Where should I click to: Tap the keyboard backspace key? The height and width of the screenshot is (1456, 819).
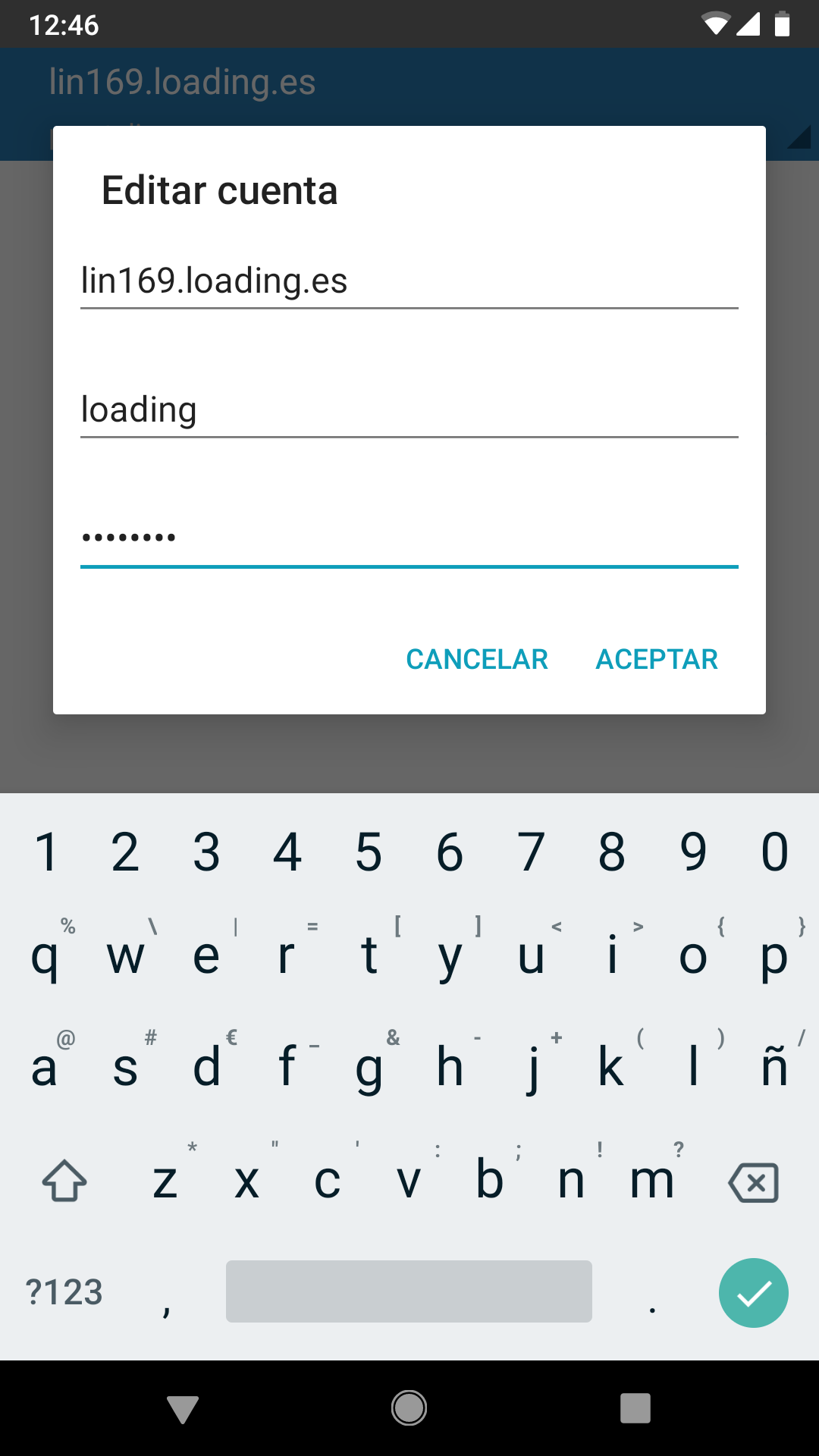(753, 1182)
